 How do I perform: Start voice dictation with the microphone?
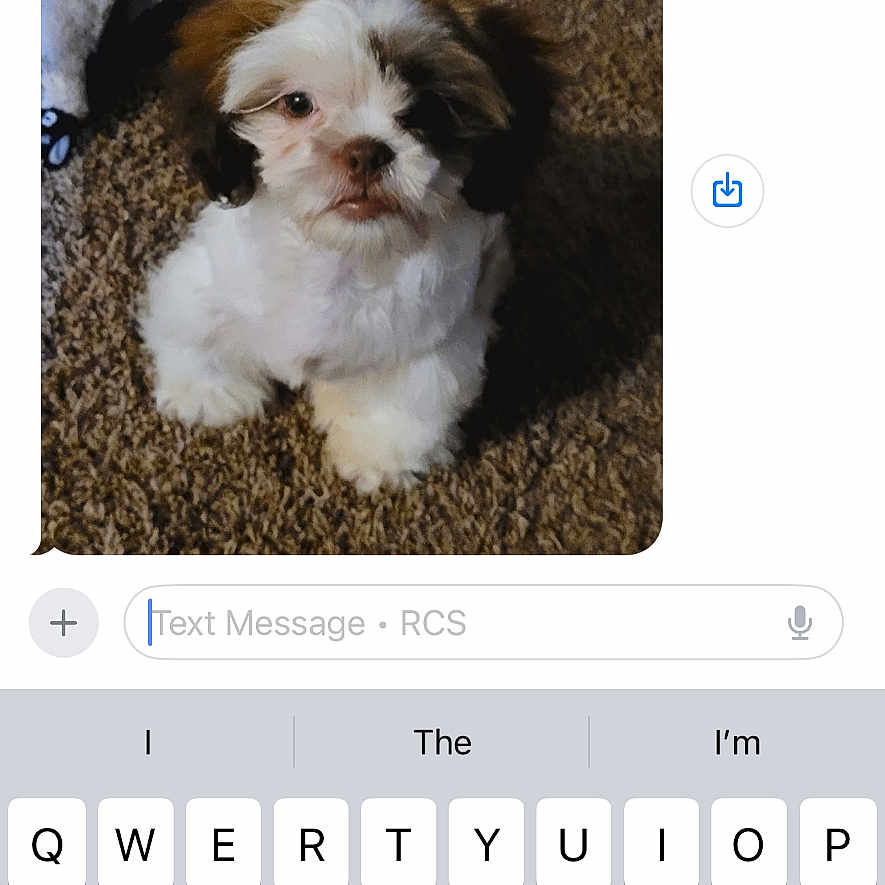799,623
